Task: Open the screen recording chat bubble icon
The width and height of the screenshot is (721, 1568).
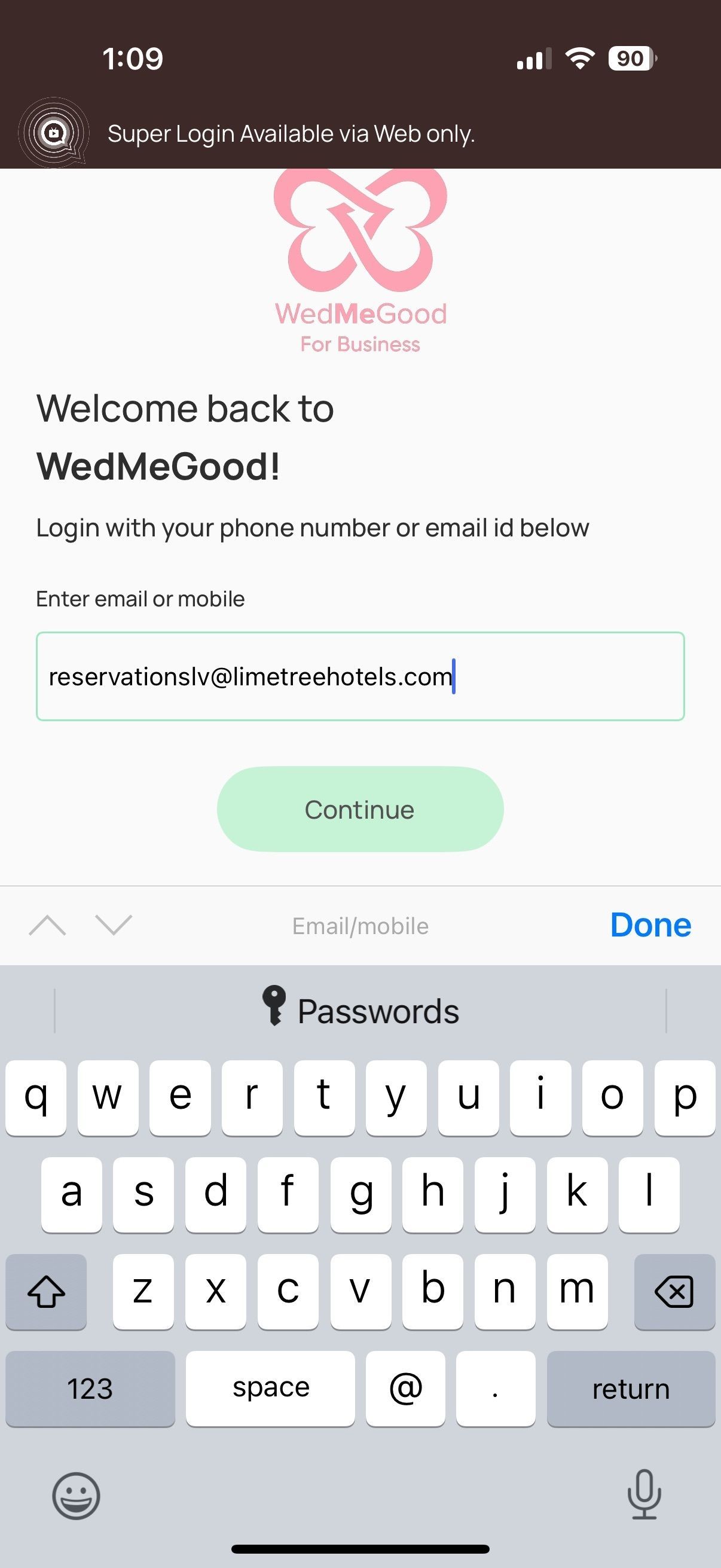Action: click(54, 133)
